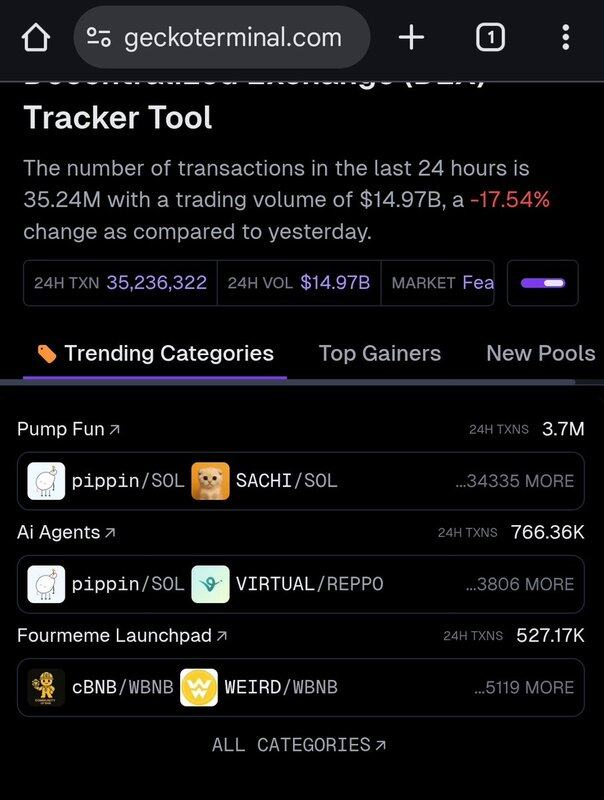Toggle the purple switch beside market stats
The height and width of the screenshot is (800, 604).
(542, 283)
